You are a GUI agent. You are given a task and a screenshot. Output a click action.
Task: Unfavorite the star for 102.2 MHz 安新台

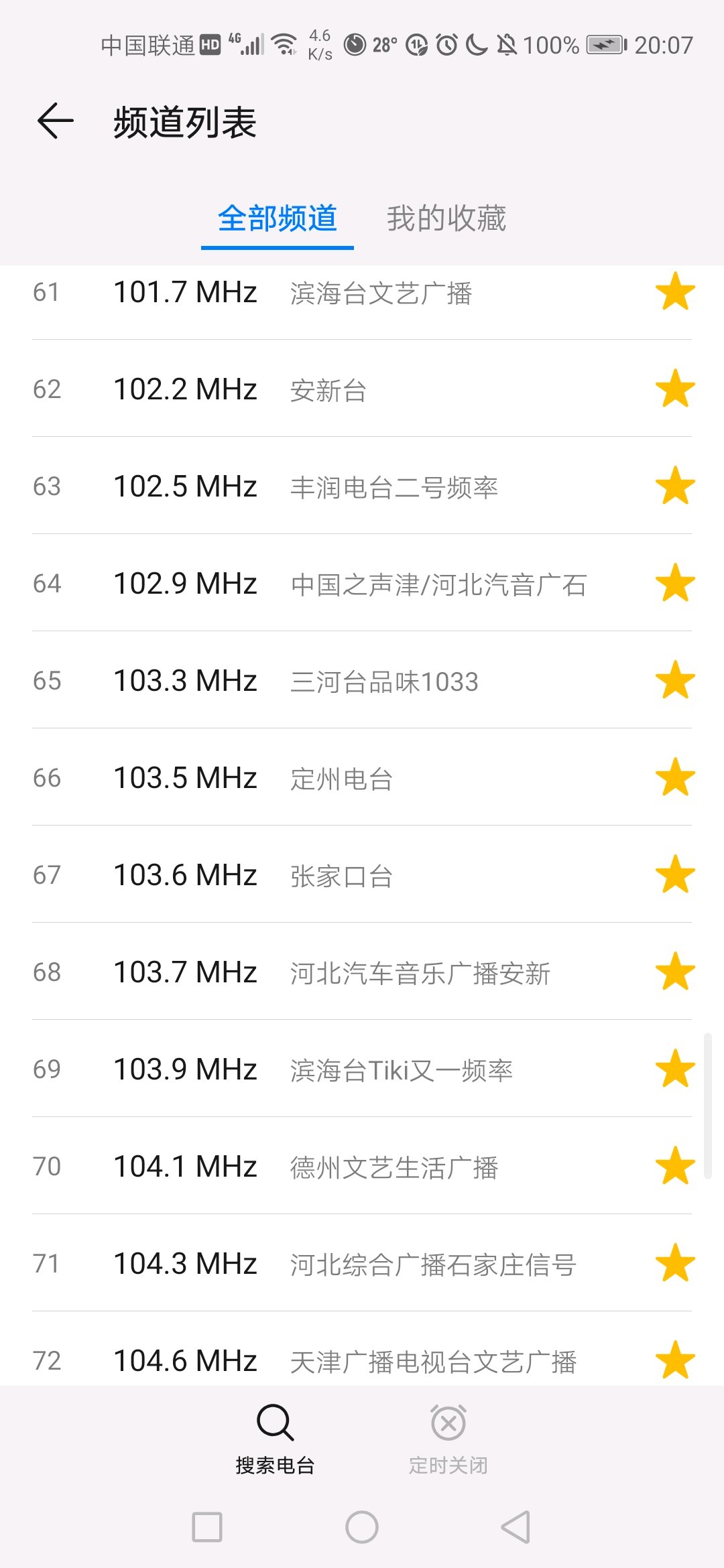coord(675,389)
